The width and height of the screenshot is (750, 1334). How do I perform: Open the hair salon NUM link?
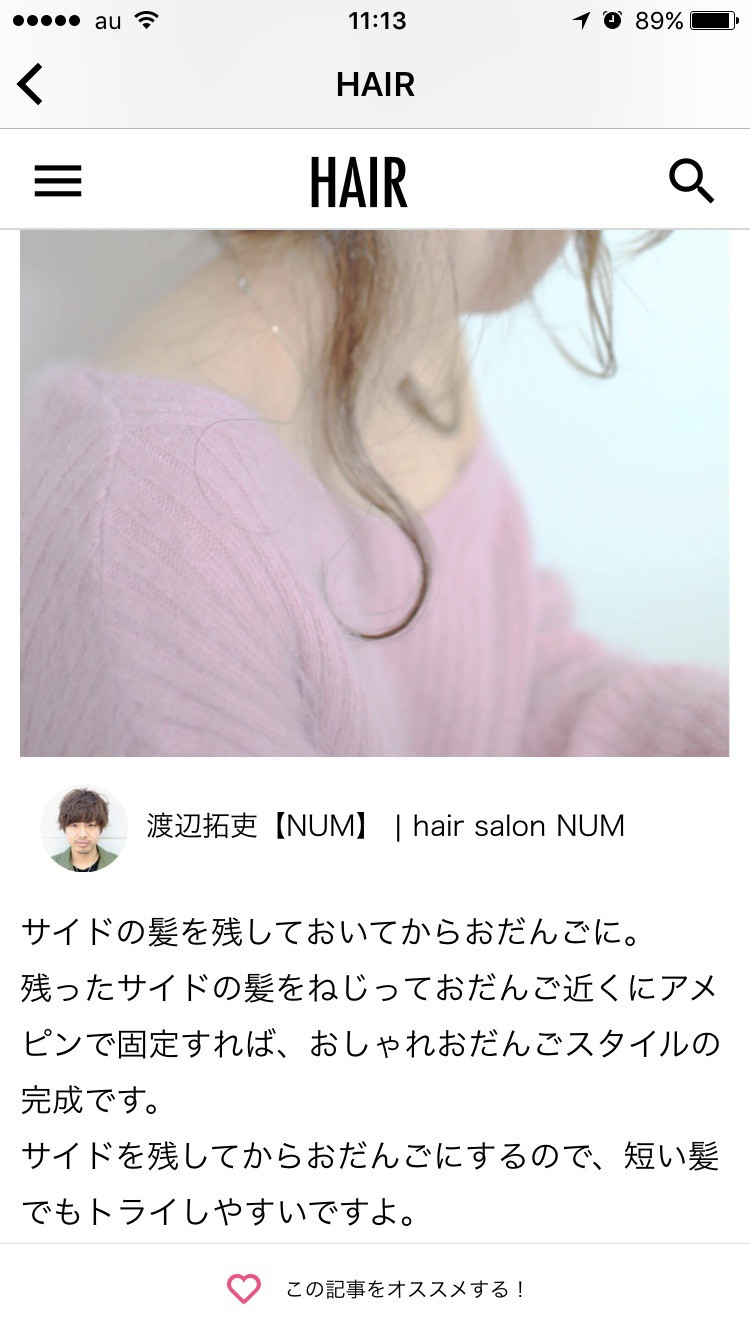(x=519, y=827)
